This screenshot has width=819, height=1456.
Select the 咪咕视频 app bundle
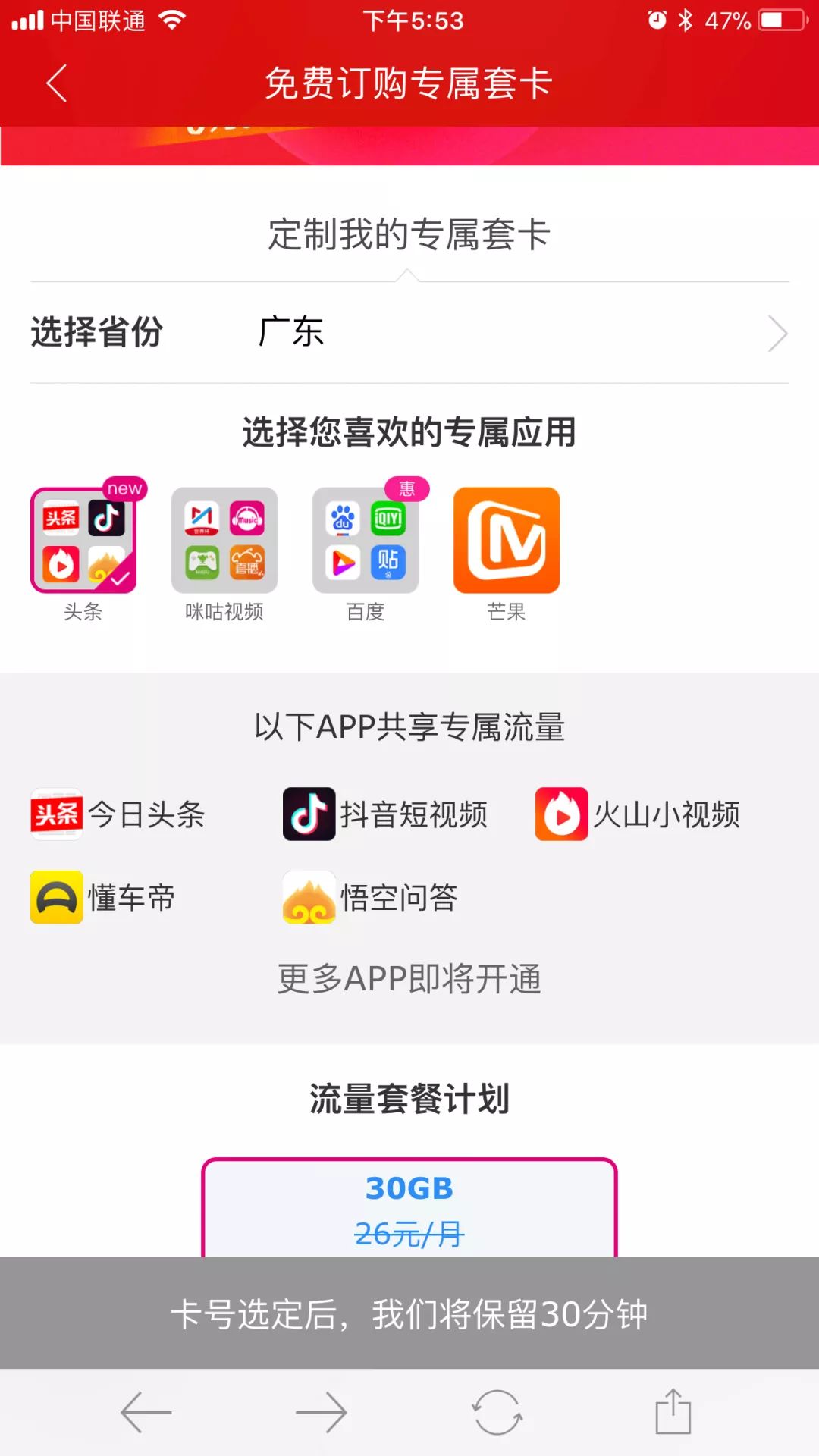[x=224, y=541]
